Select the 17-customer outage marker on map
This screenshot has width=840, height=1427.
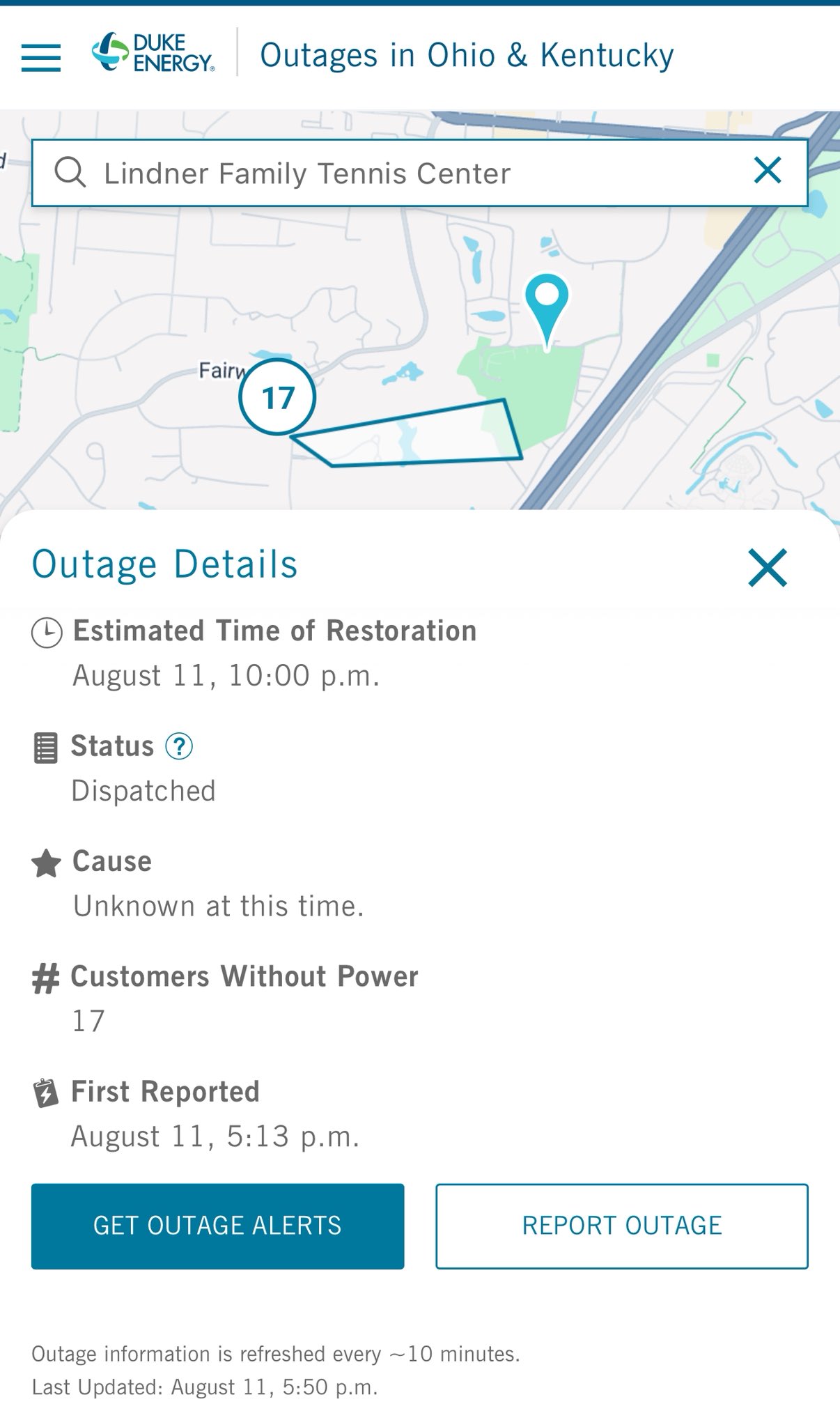[x=277, y=397]
